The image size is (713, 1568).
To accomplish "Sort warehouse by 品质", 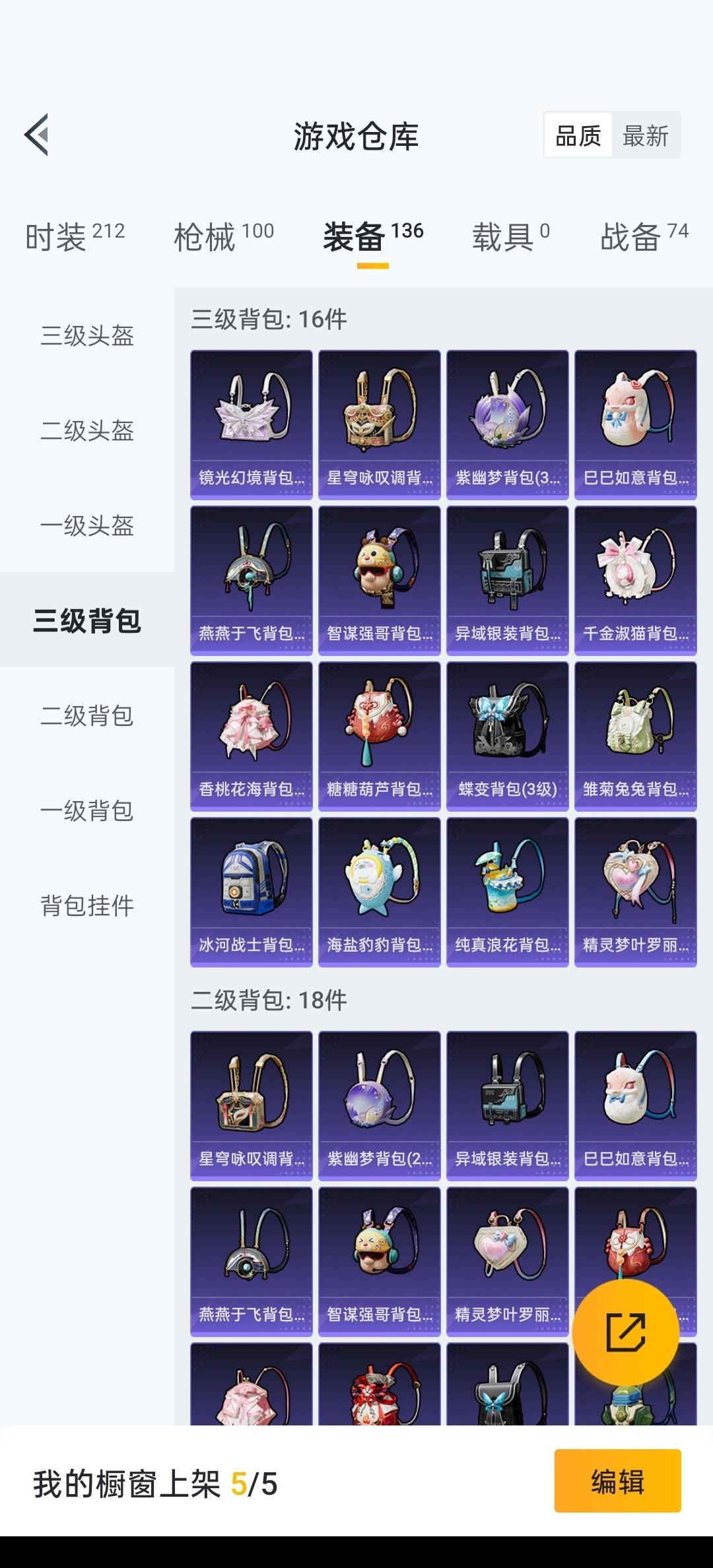I will 578,136.
